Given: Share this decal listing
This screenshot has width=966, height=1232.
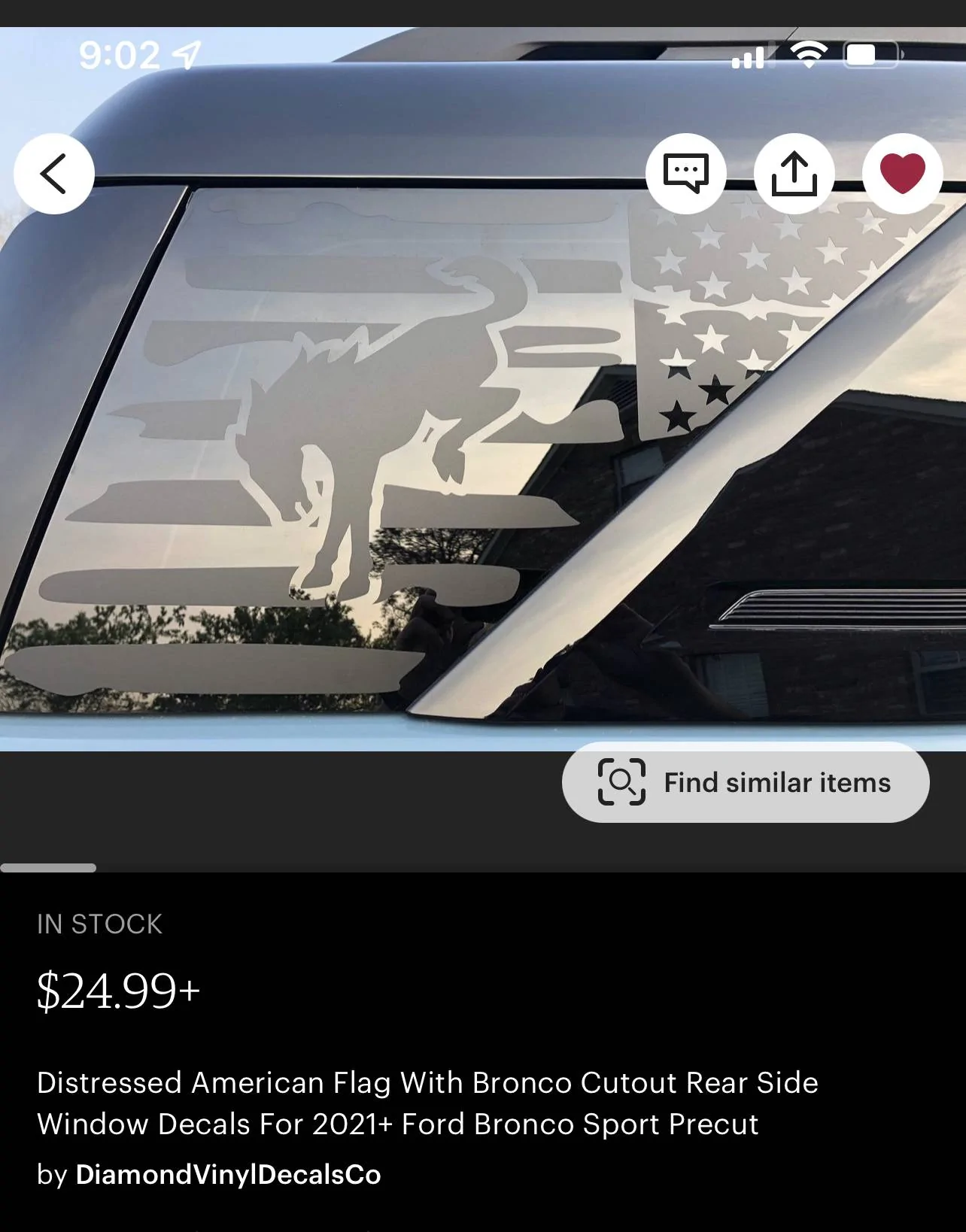Looking at the screenshot, I should (x=794, y=174).
